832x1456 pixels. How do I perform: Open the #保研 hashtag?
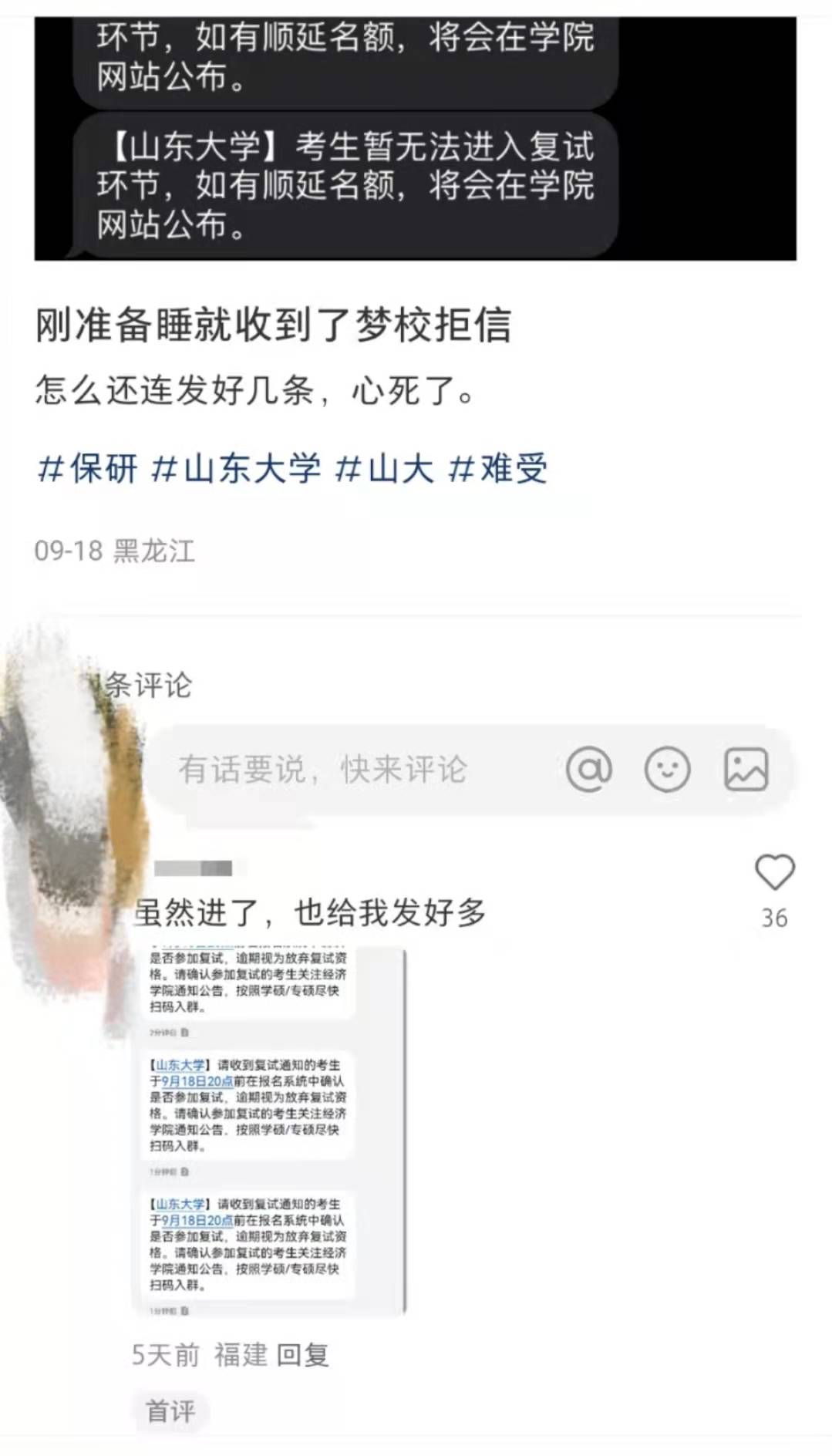pos(87,469)
